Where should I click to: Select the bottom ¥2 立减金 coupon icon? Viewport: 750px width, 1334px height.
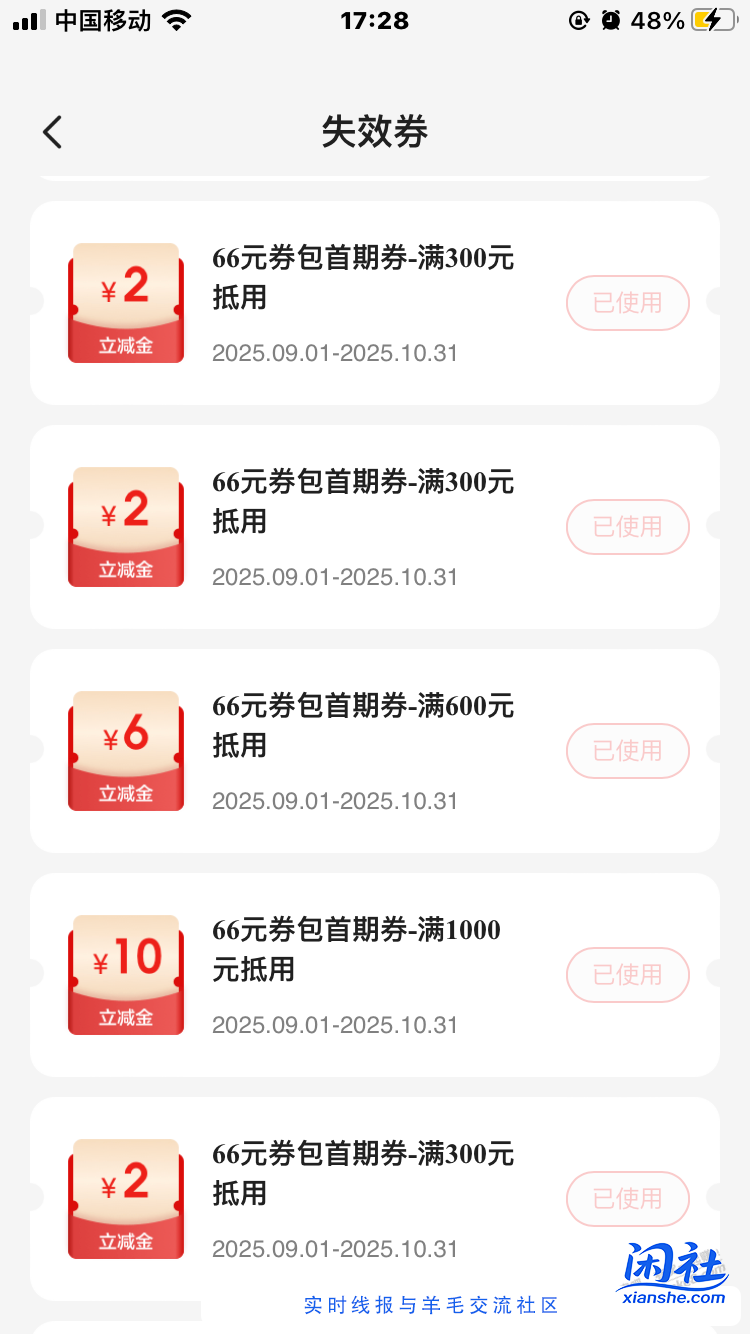pos(125,1198)
